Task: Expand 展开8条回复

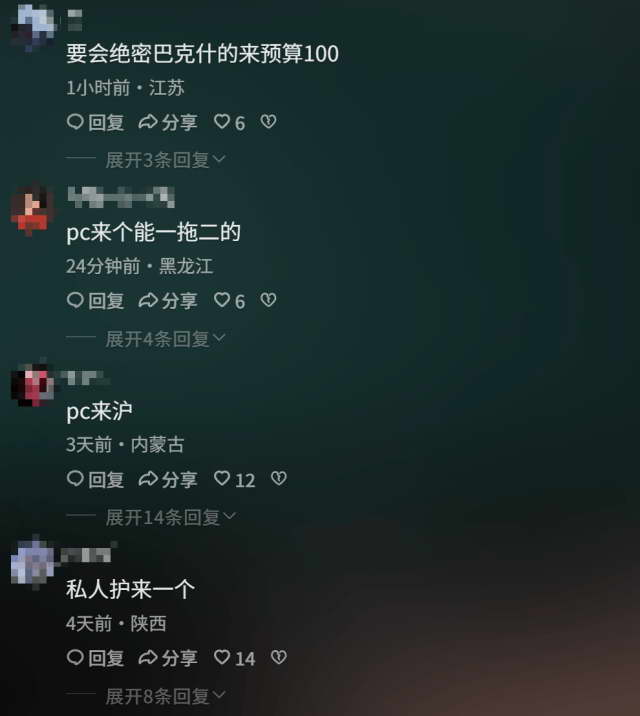Action: 165,696
